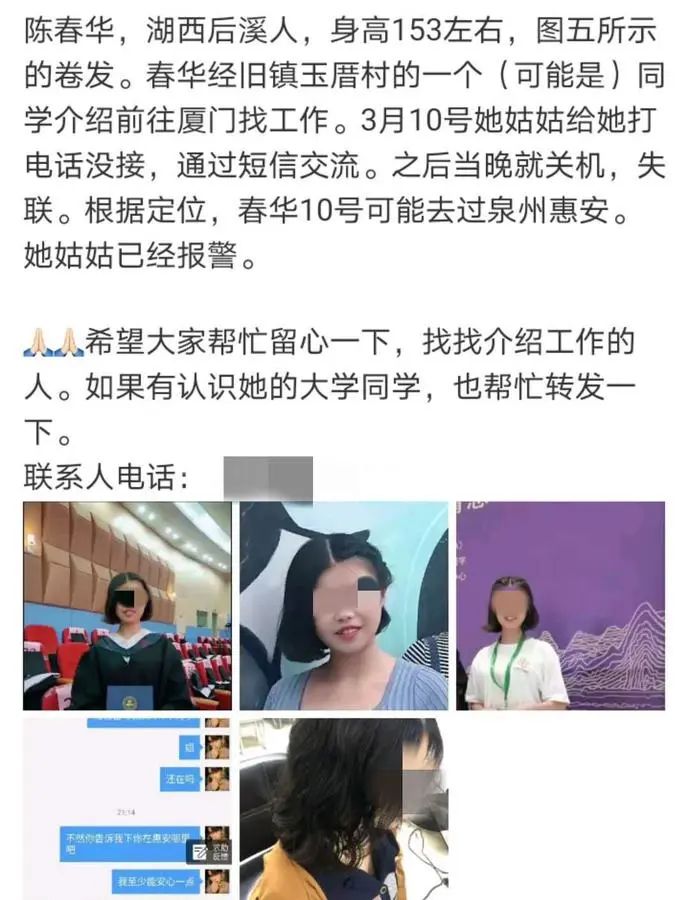Screen dimensions: 690x900
Task: View the close-up photo with the striped top
Action: [344, 606]
